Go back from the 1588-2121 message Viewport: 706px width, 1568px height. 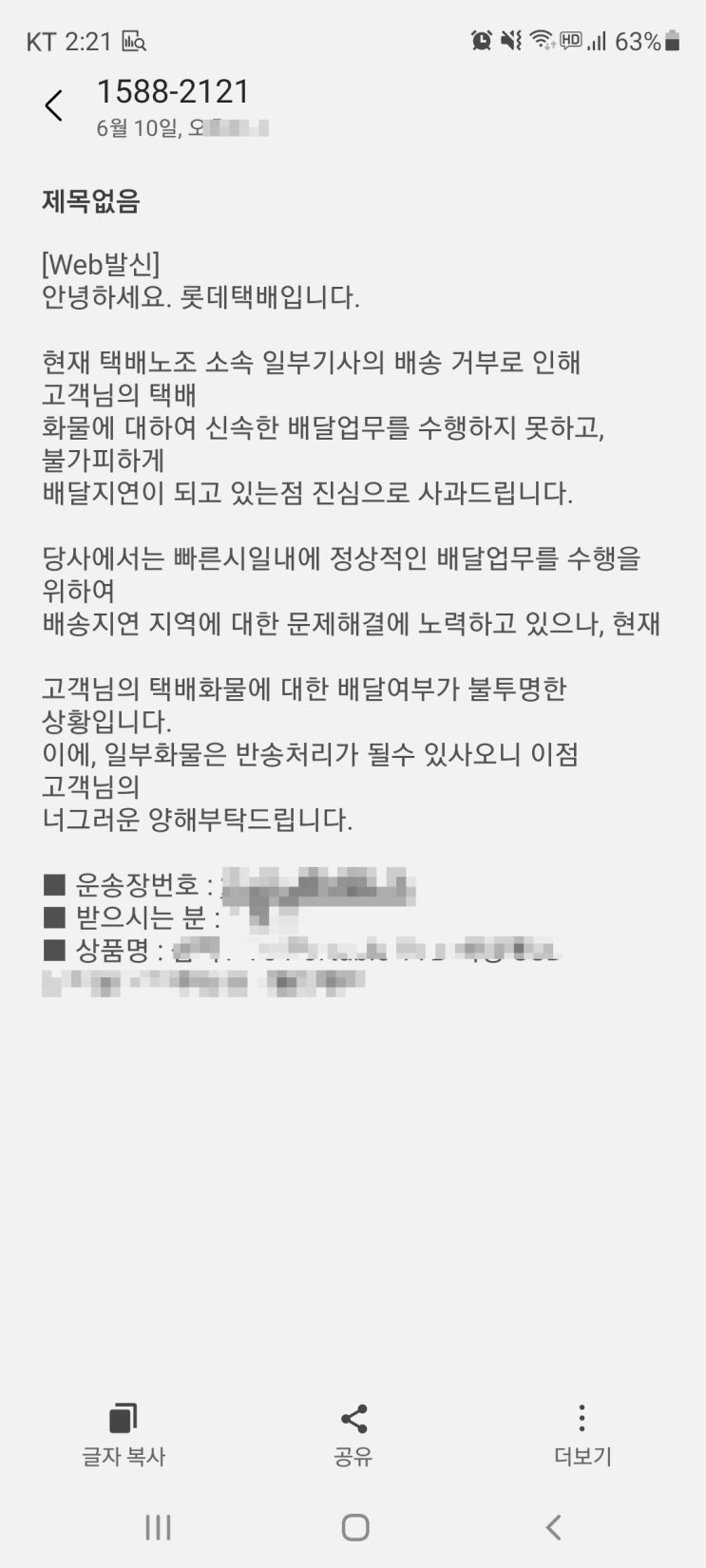tap(53, 105)
